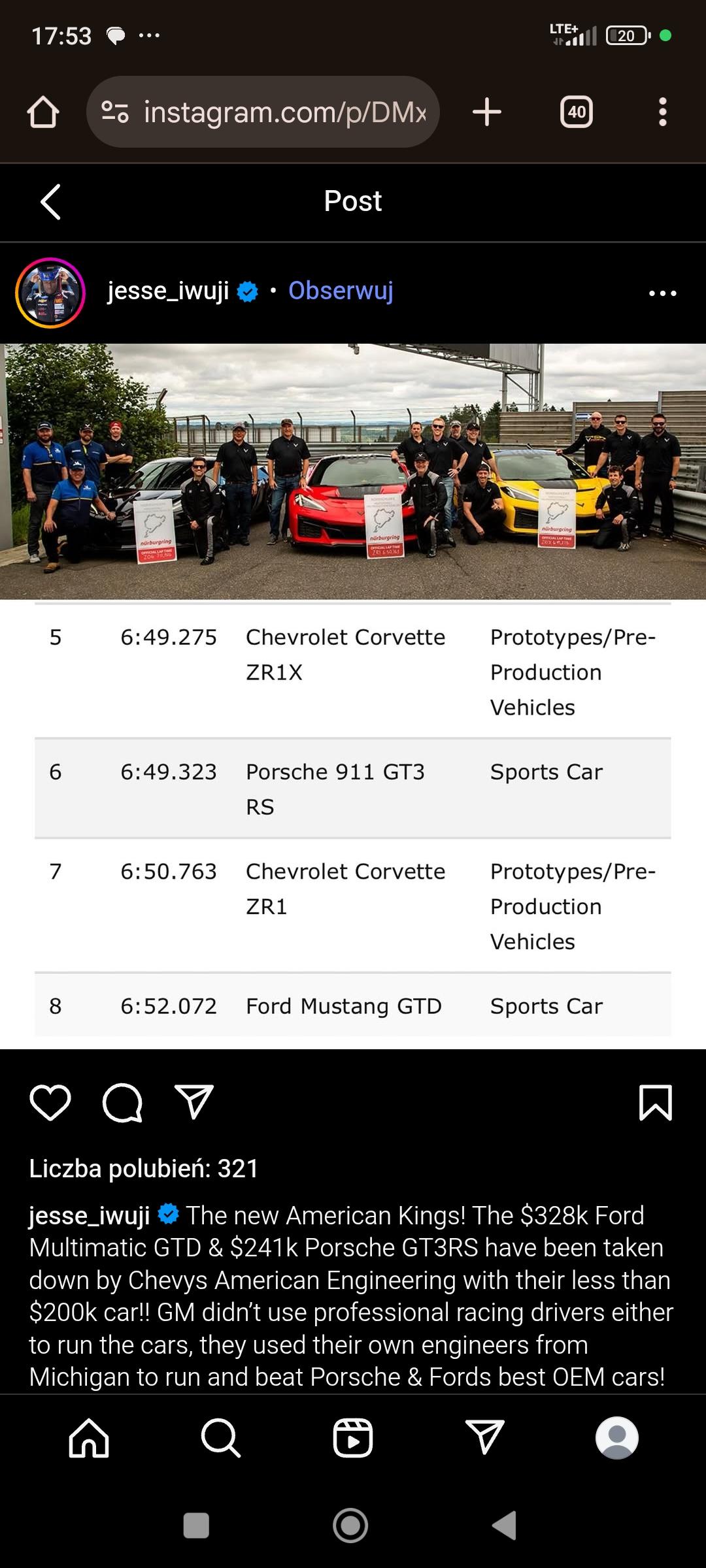Open jesse_iwuji profile from post header
The image size is (706, 1568).
tap(168, 291)
